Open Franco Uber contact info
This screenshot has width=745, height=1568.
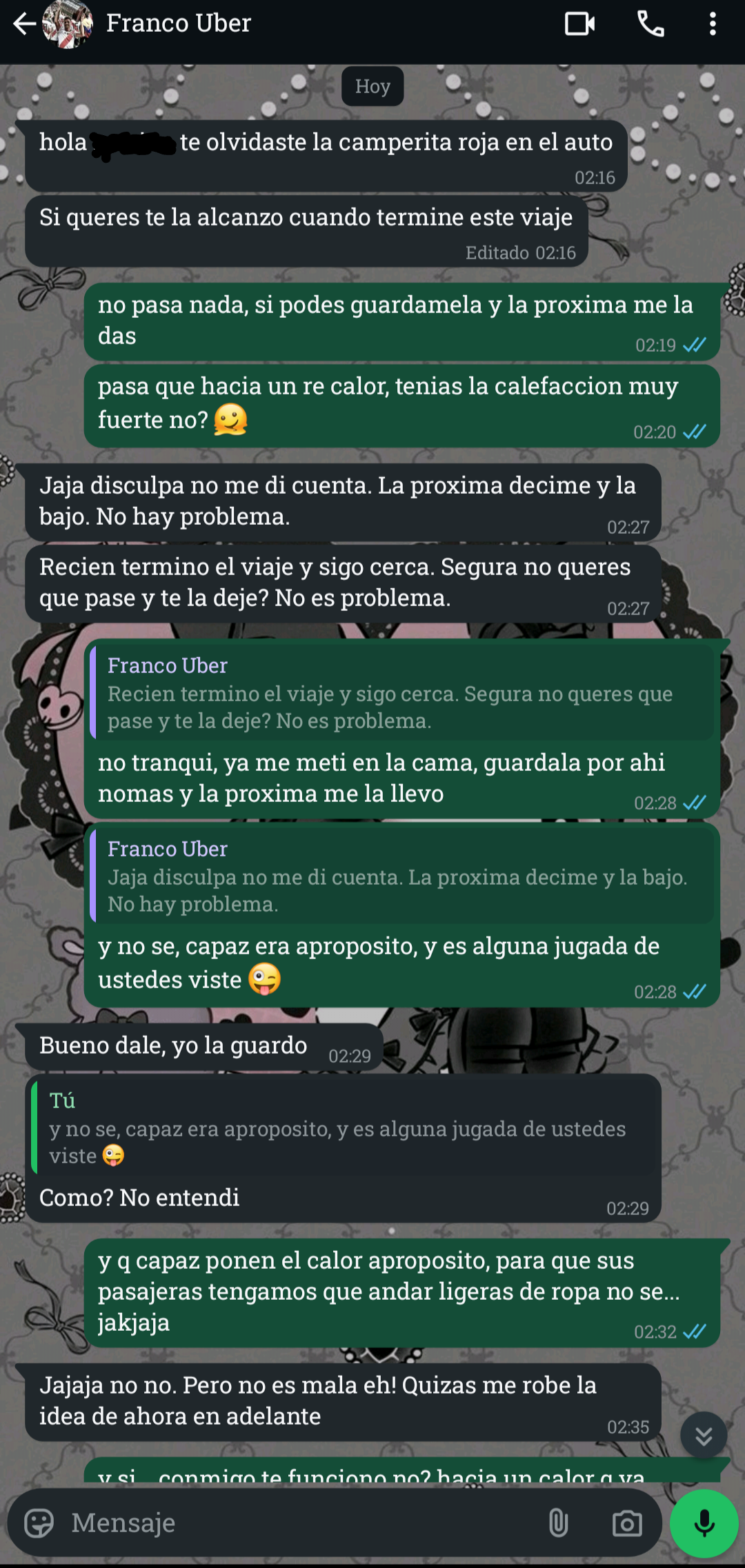179,23
